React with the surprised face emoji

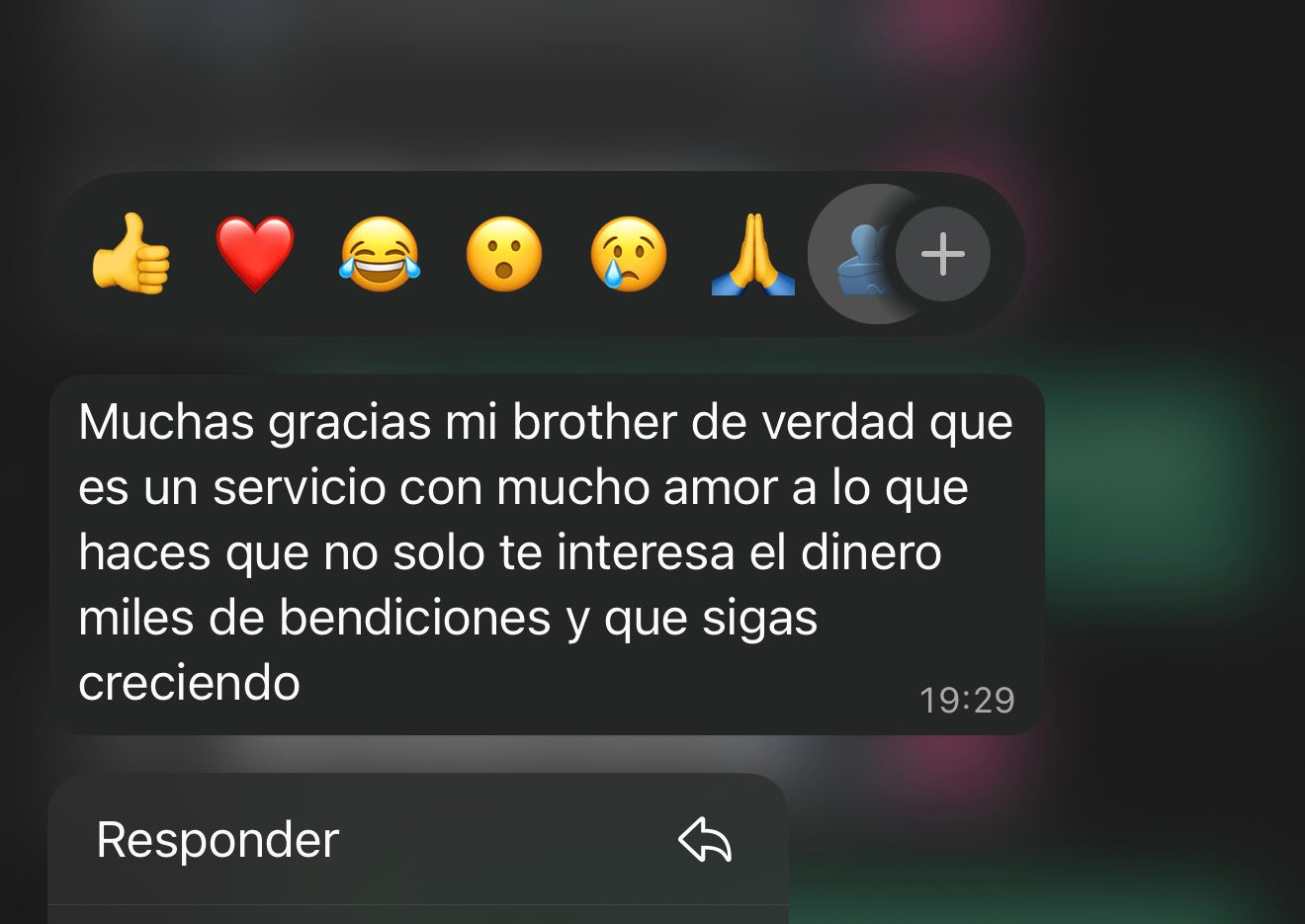point(504,255)
